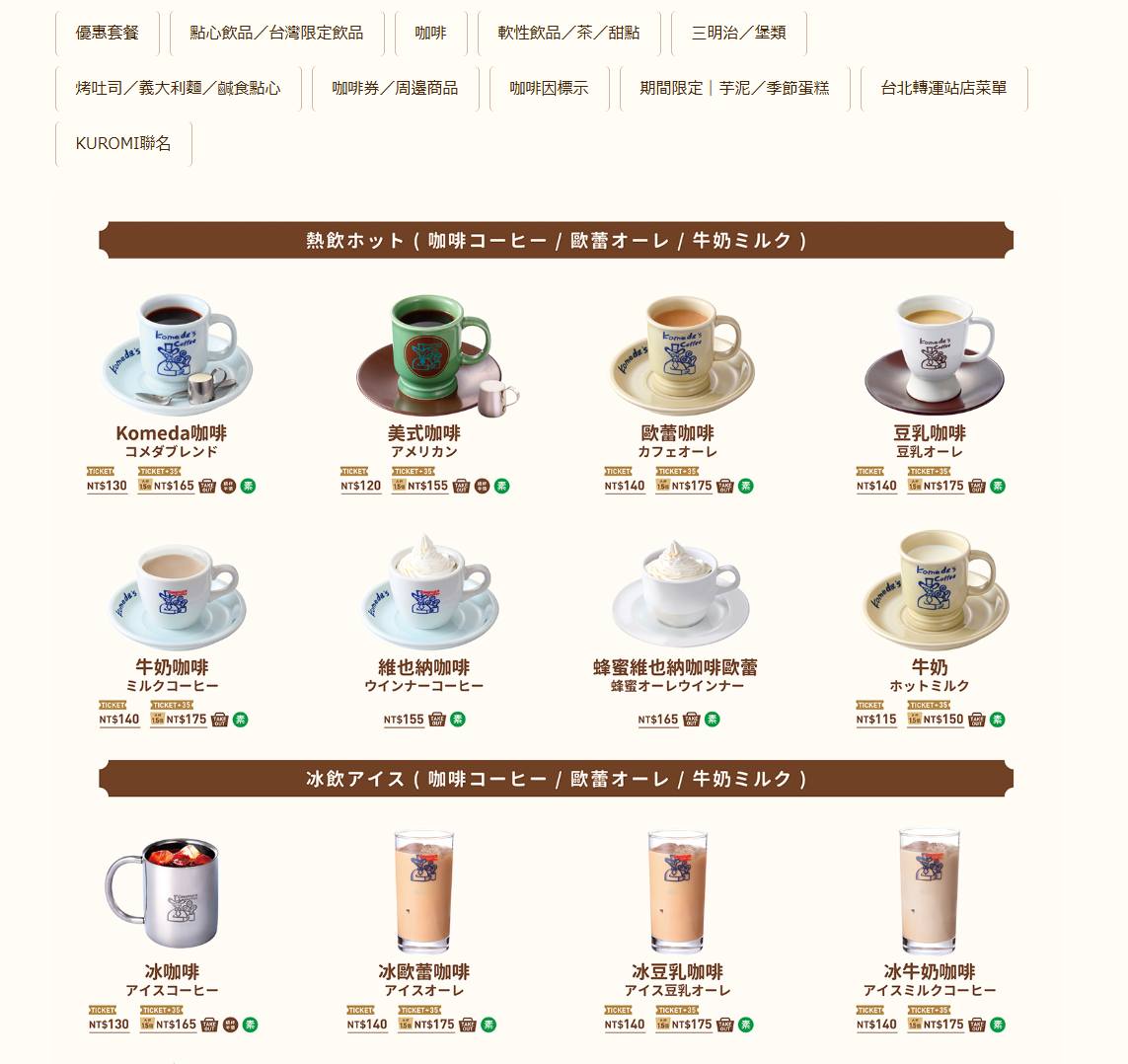
Task: Show the 咖啡因標示 information
Action: click(549, 88)
